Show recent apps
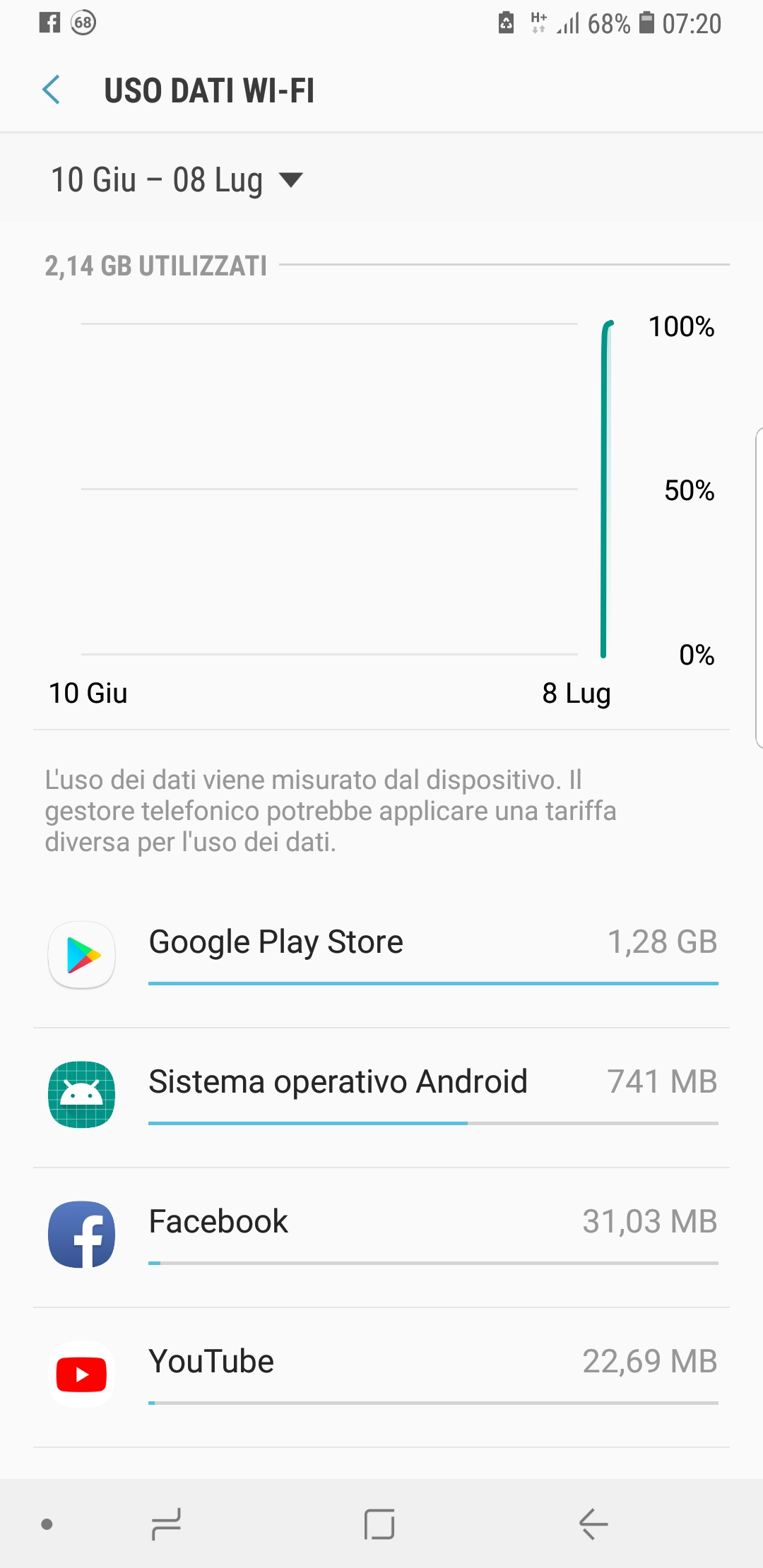 [x=167, y=1524]
